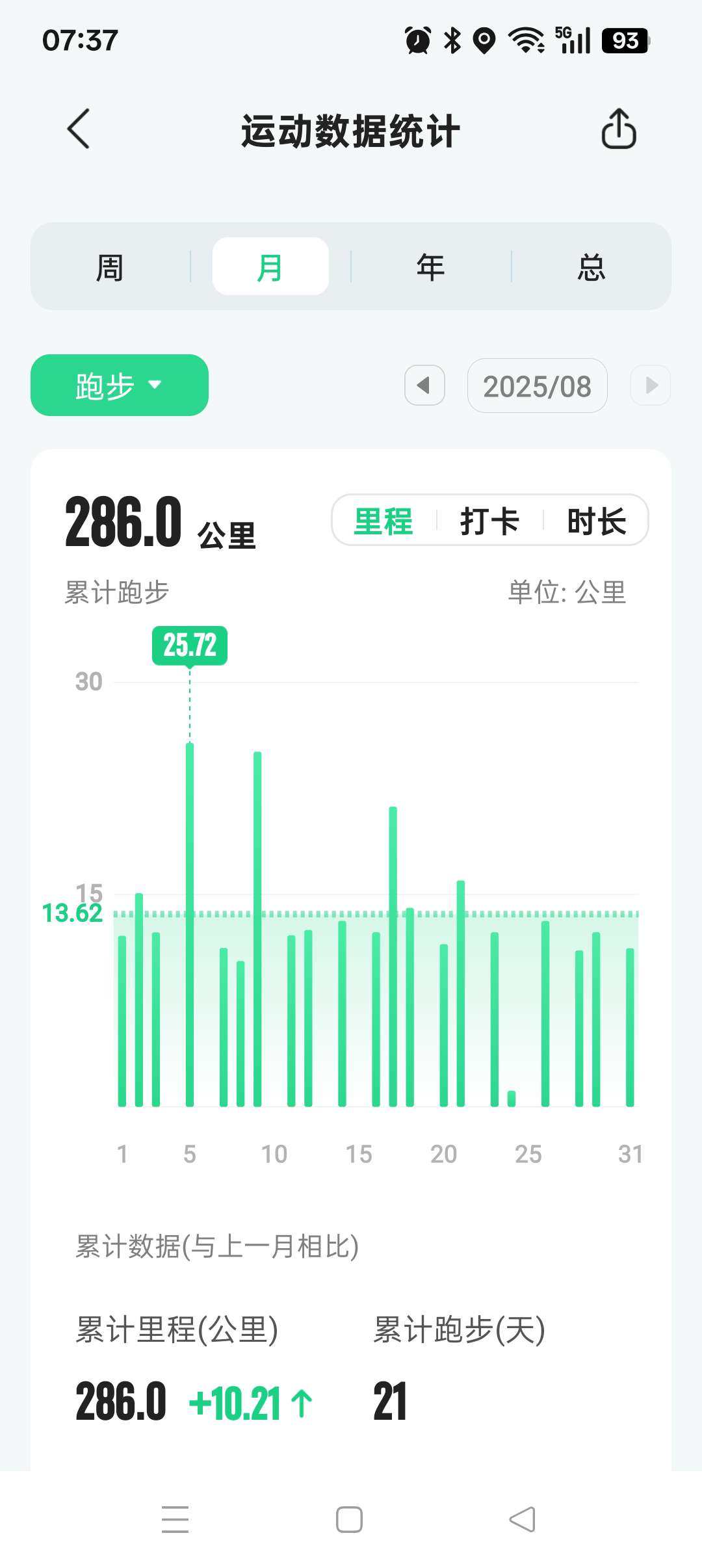Screen dimensions: 702x1568
Task: Select the 里程 metric
Action: pyautogui.click(x=383, y=521)
